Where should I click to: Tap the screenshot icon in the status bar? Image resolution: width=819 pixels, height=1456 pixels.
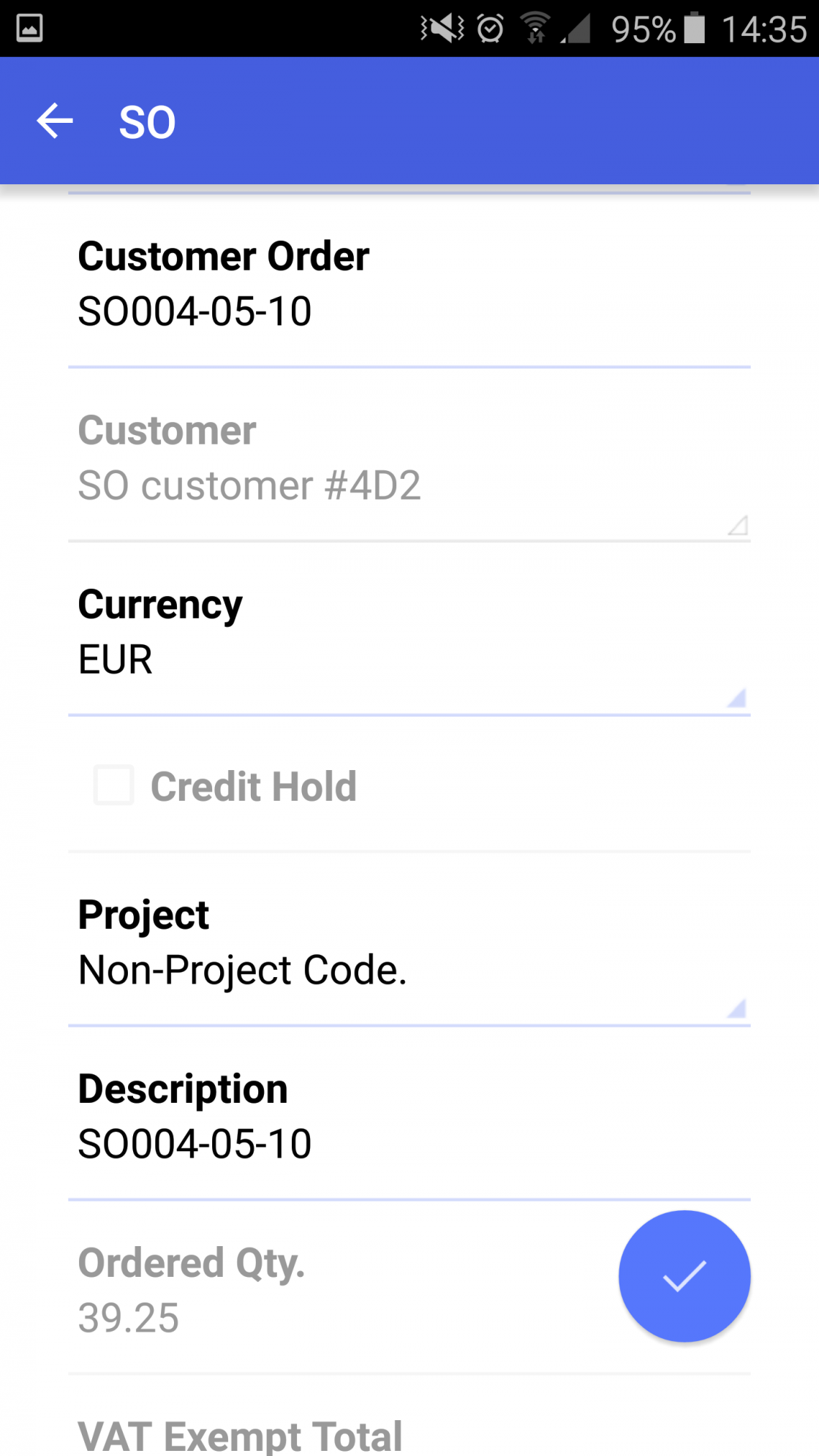click(29, 28)
